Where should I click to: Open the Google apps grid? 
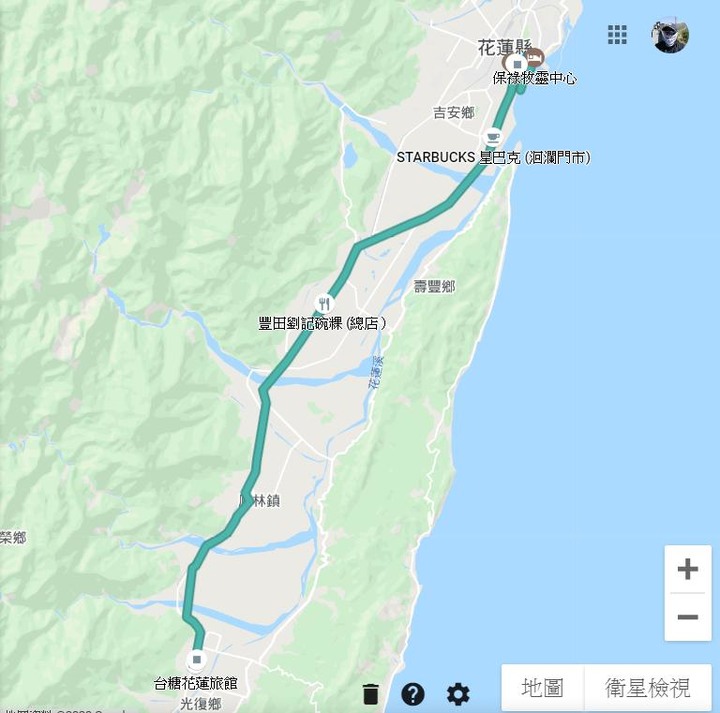point(617,35)
